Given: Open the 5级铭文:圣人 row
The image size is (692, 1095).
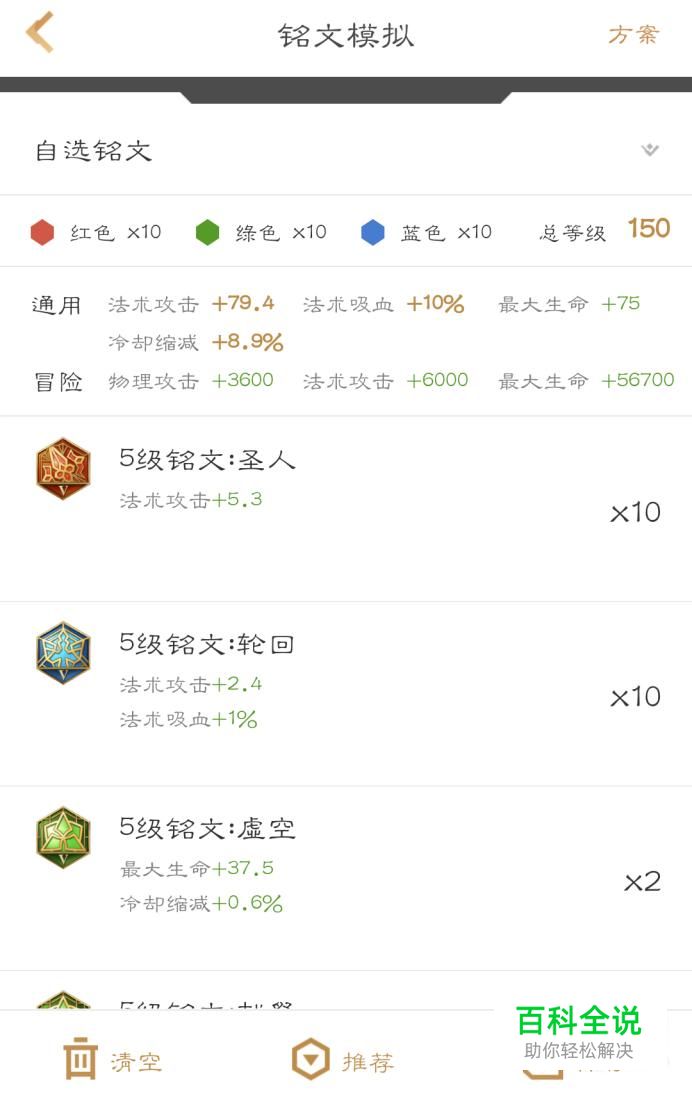Looking at the screenshot, I should [345, 508].
